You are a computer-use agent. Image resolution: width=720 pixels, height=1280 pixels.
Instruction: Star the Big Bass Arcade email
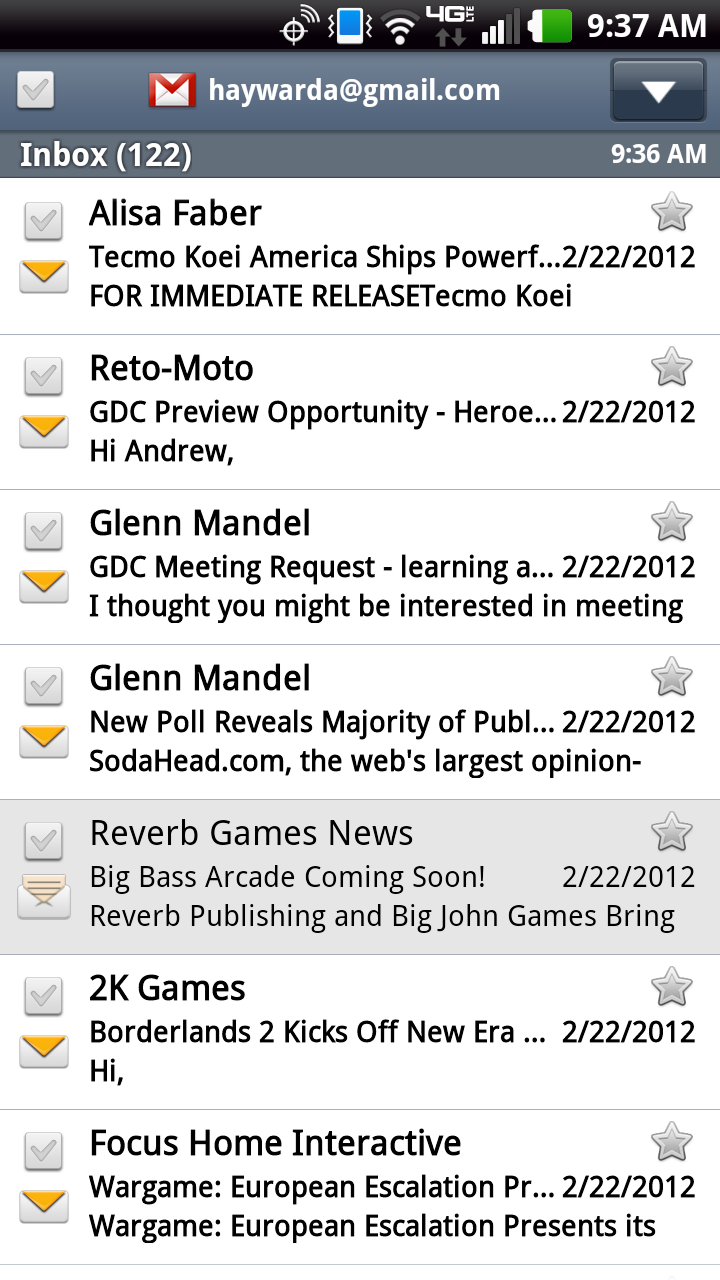(x=671, y=832)
